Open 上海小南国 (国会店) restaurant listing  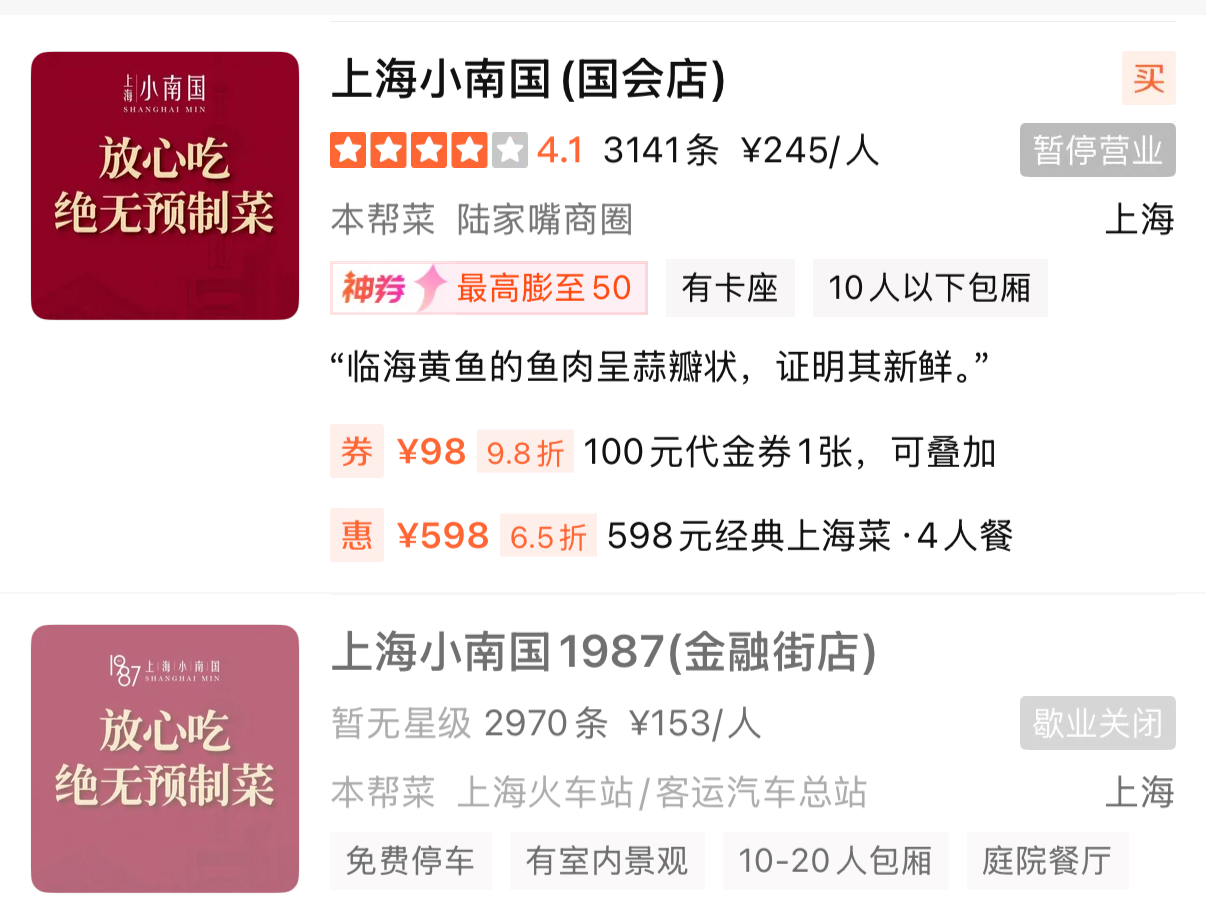[x=527, y=81]
